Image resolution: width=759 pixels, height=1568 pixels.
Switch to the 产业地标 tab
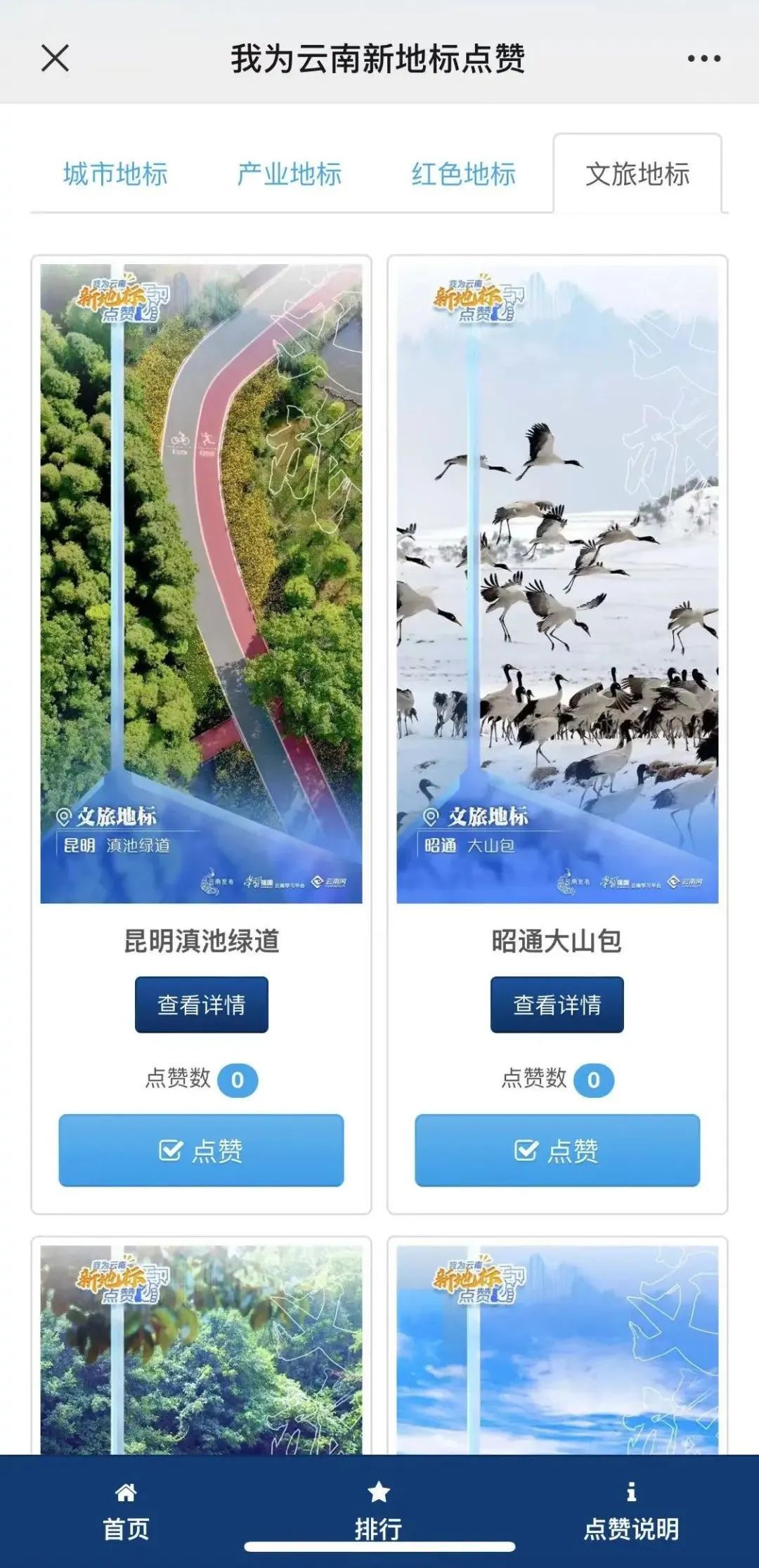click(289, 174)
